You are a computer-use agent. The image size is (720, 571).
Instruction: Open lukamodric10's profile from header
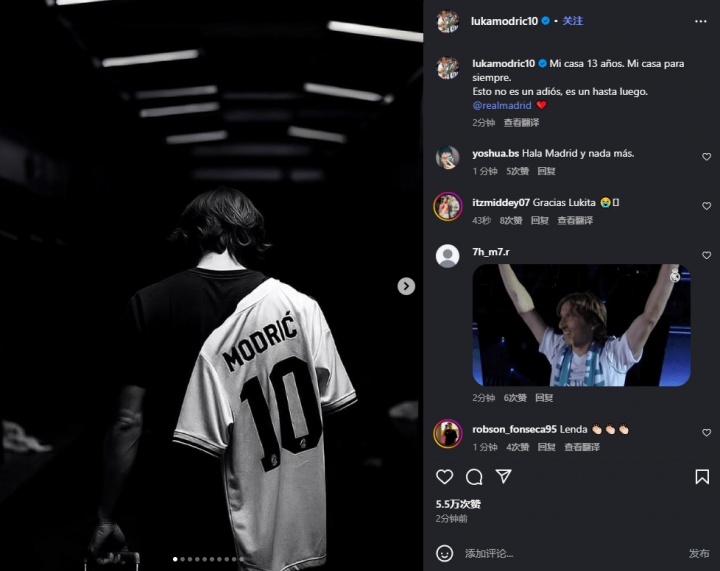503,21
